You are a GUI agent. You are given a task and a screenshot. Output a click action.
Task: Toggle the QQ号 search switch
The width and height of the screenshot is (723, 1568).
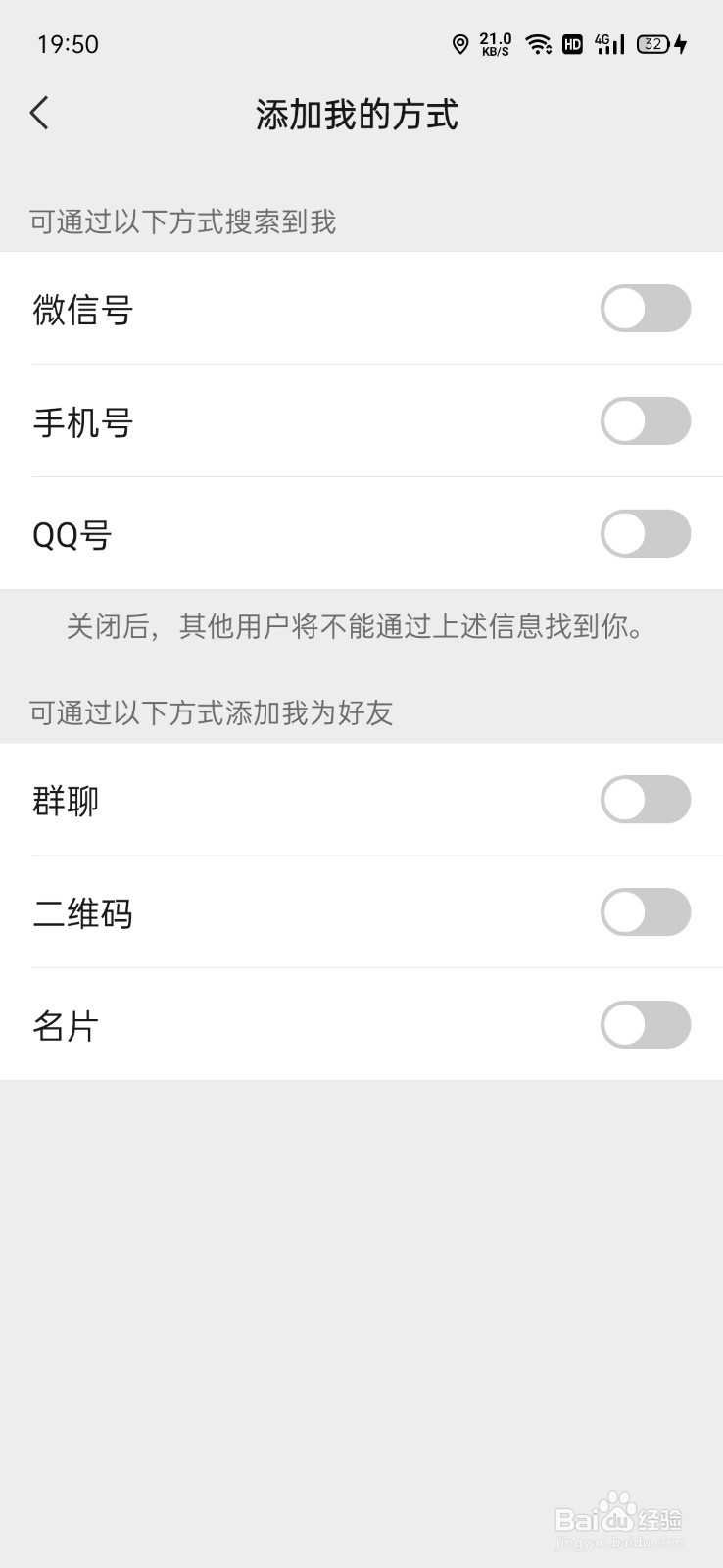(646, 534)
